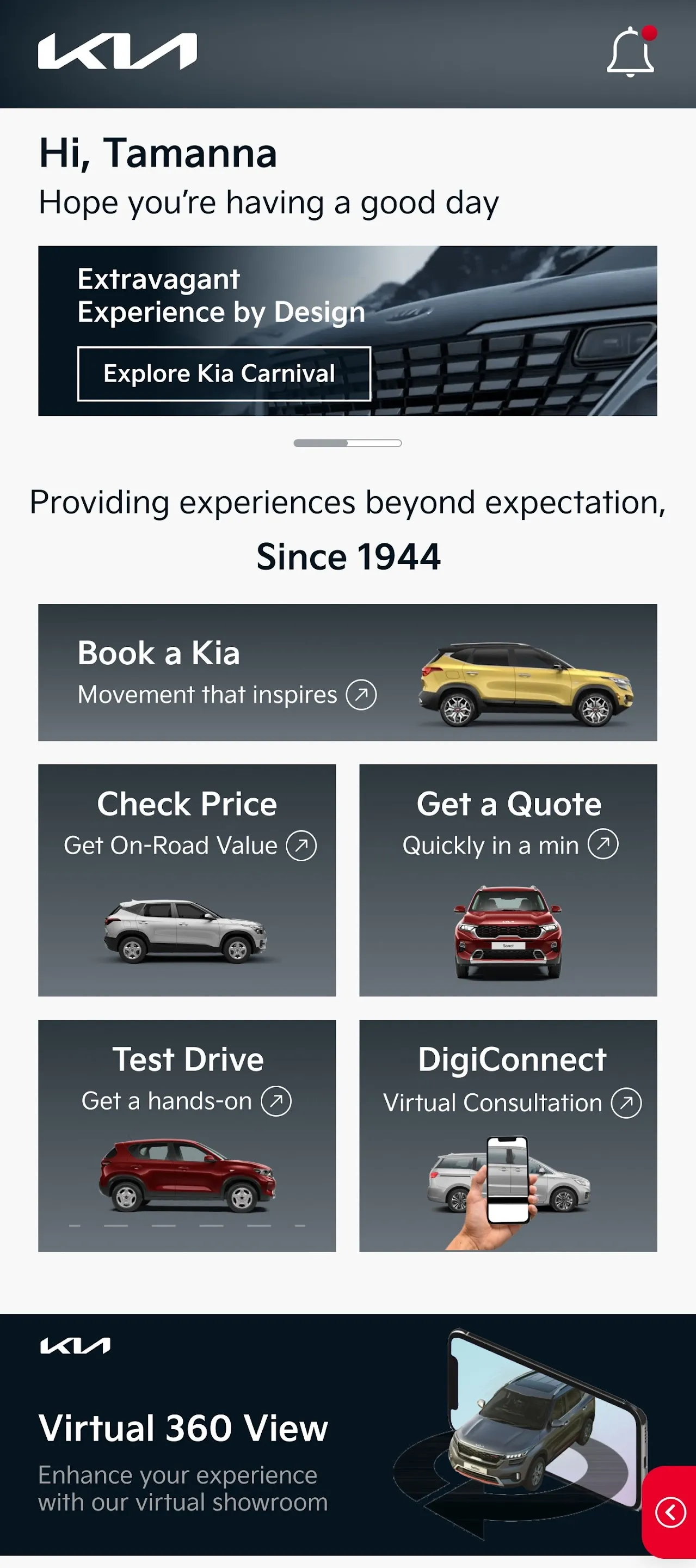Expand the red side arrow tab
Screen dimensions: 696x1568
tap(670, 1512)
